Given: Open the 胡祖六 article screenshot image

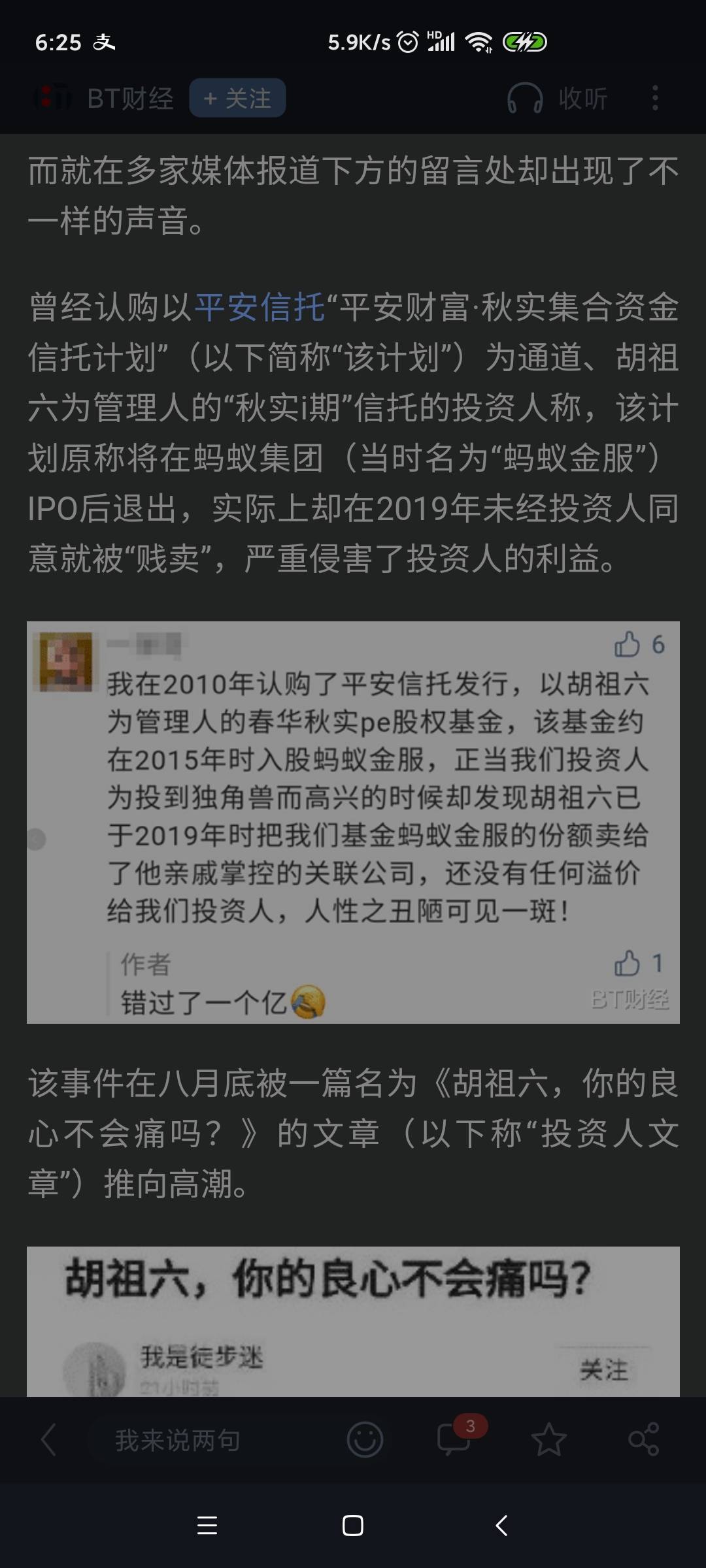Looking at the screenshot, I should coord(353,1321).
